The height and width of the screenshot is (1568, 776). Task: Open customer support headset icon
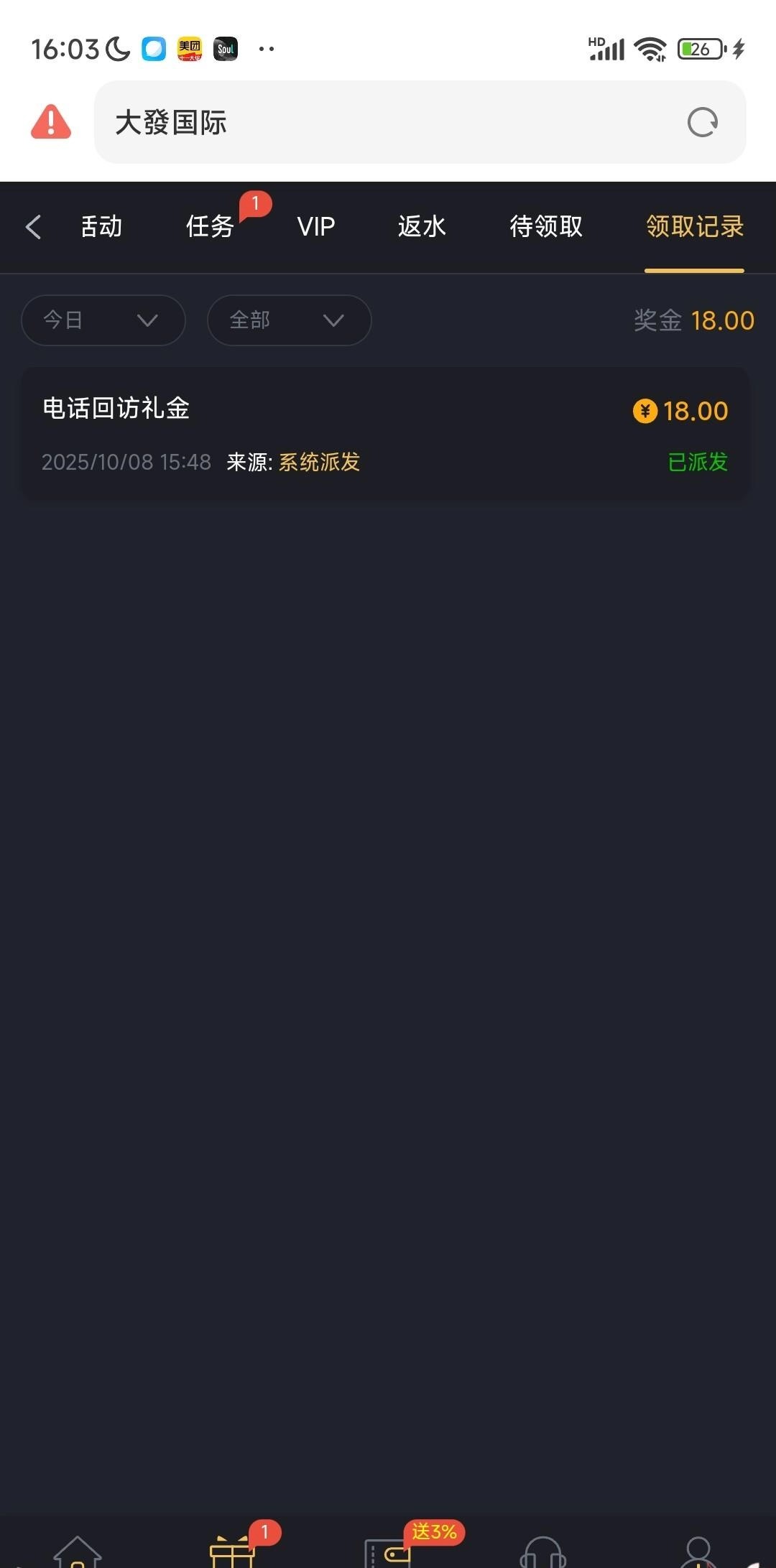[543, 1553]
